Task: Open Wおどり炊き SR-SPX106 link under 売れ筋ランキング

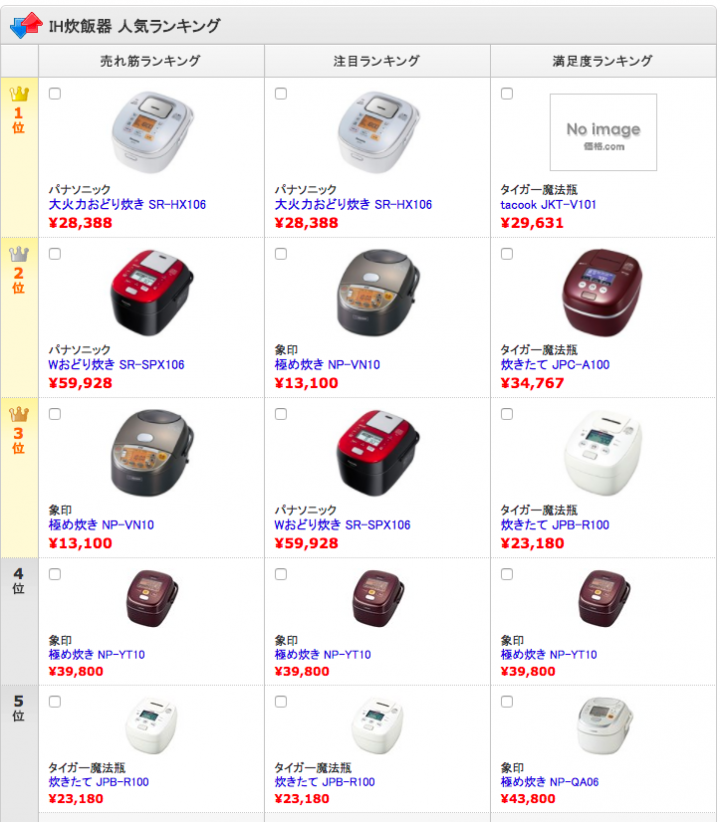Action: click(x=116, y=365)
